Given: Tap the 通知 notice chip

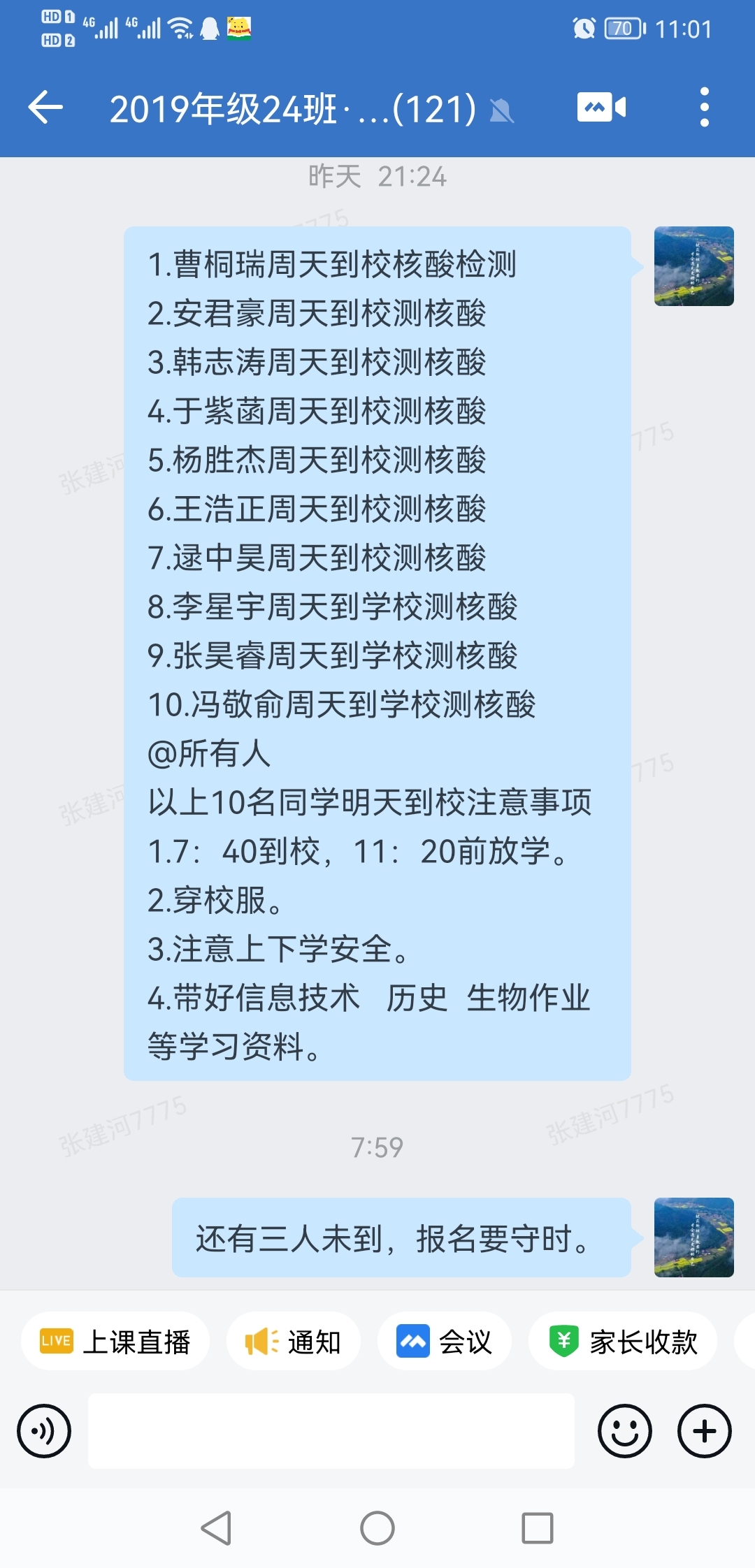Looking at the screenshot, I should click(x=293, y=1341).
